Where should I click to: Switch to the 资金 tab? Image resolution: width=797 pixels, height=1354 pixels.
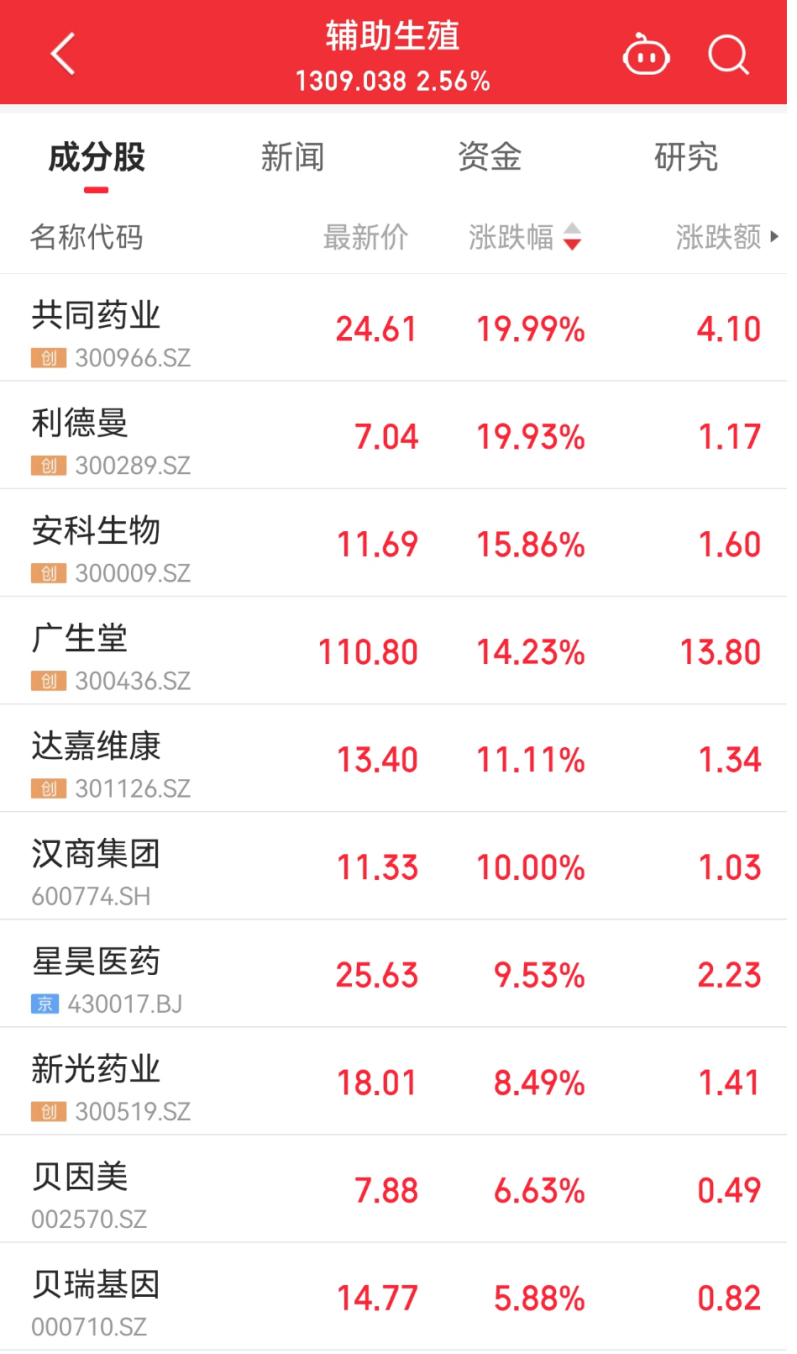point(489,157)
